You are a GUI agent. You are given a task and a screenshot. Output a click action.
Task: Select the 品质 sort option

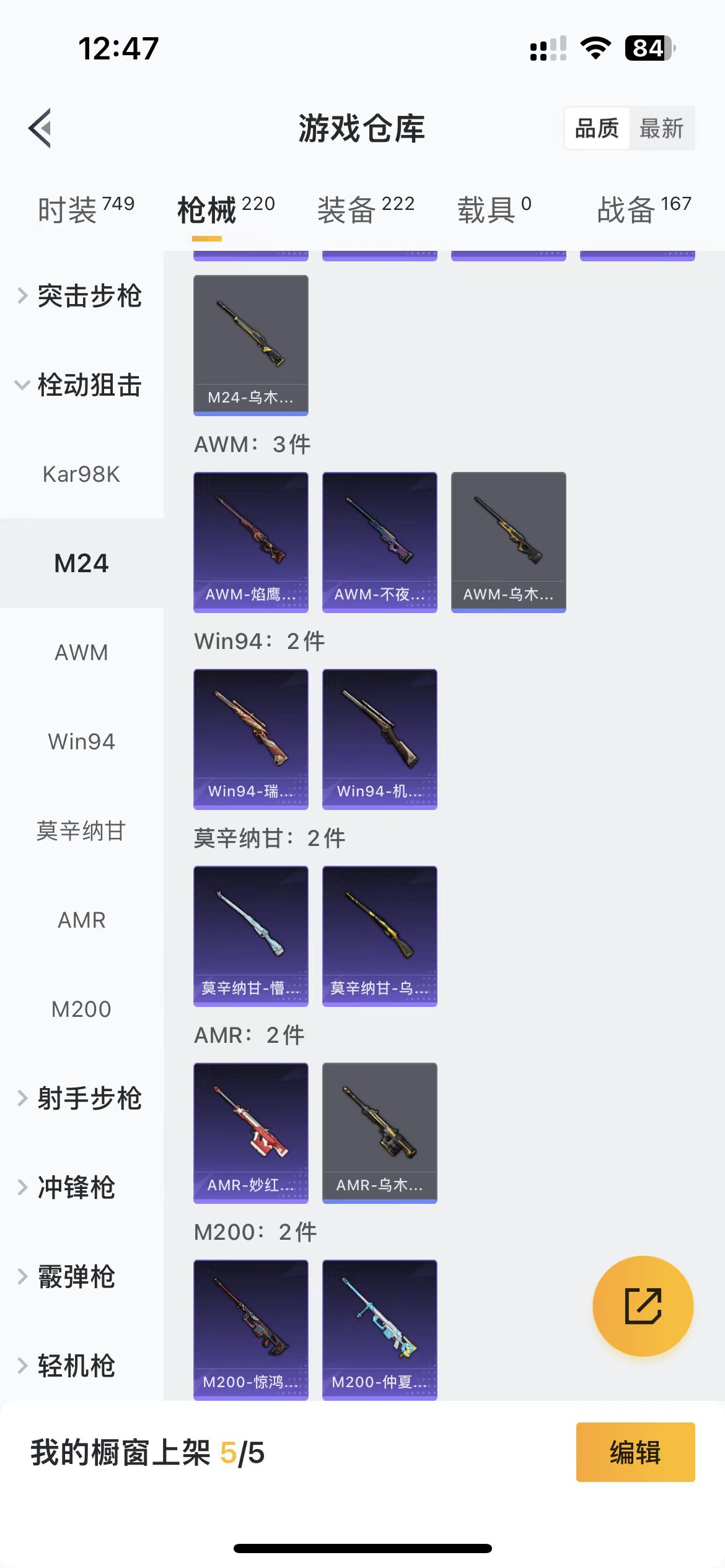point(596,128)
